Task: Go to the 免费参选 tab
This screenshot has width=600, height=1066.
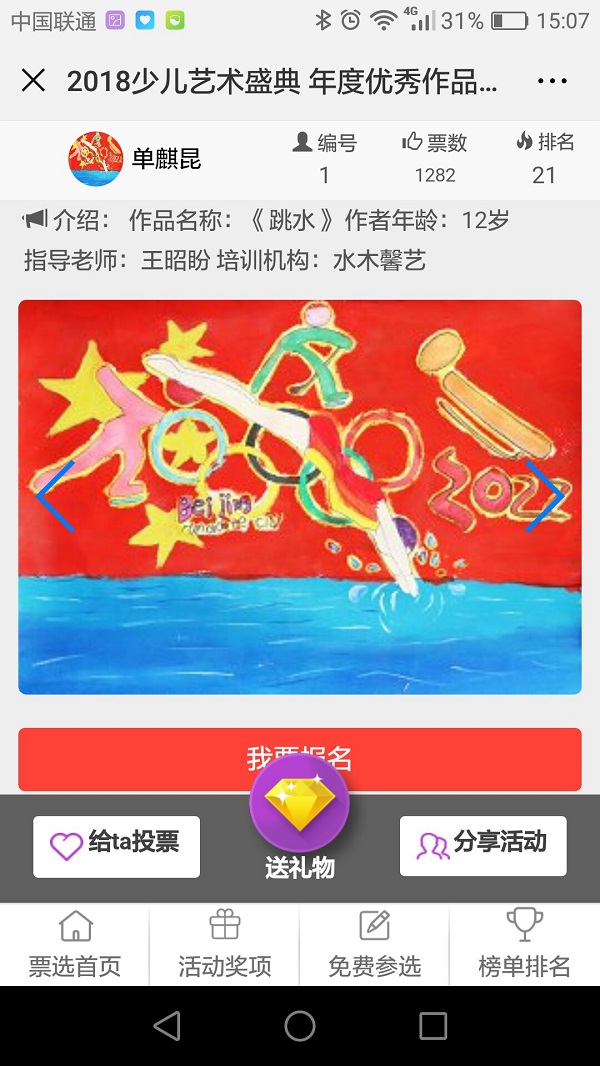Action: (x=374, y=945)
